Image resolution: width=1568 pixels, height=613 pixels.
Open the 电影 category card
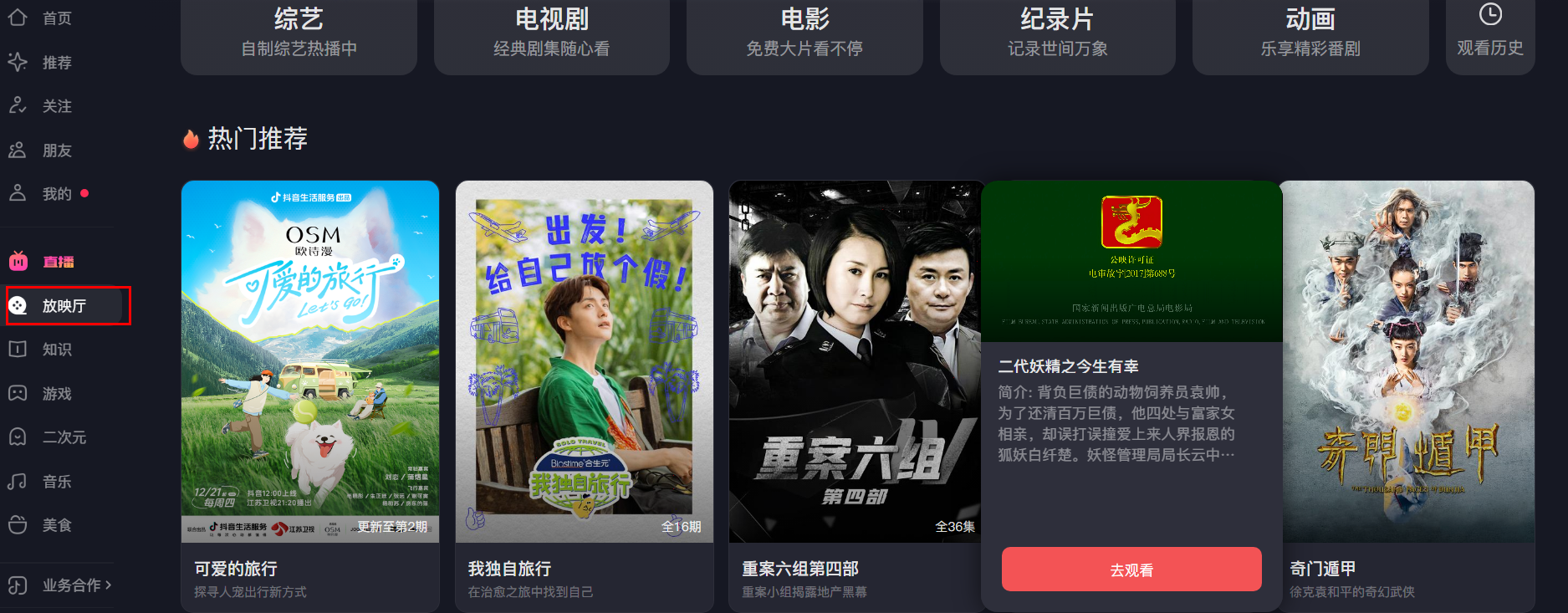(x=804, y=33)
